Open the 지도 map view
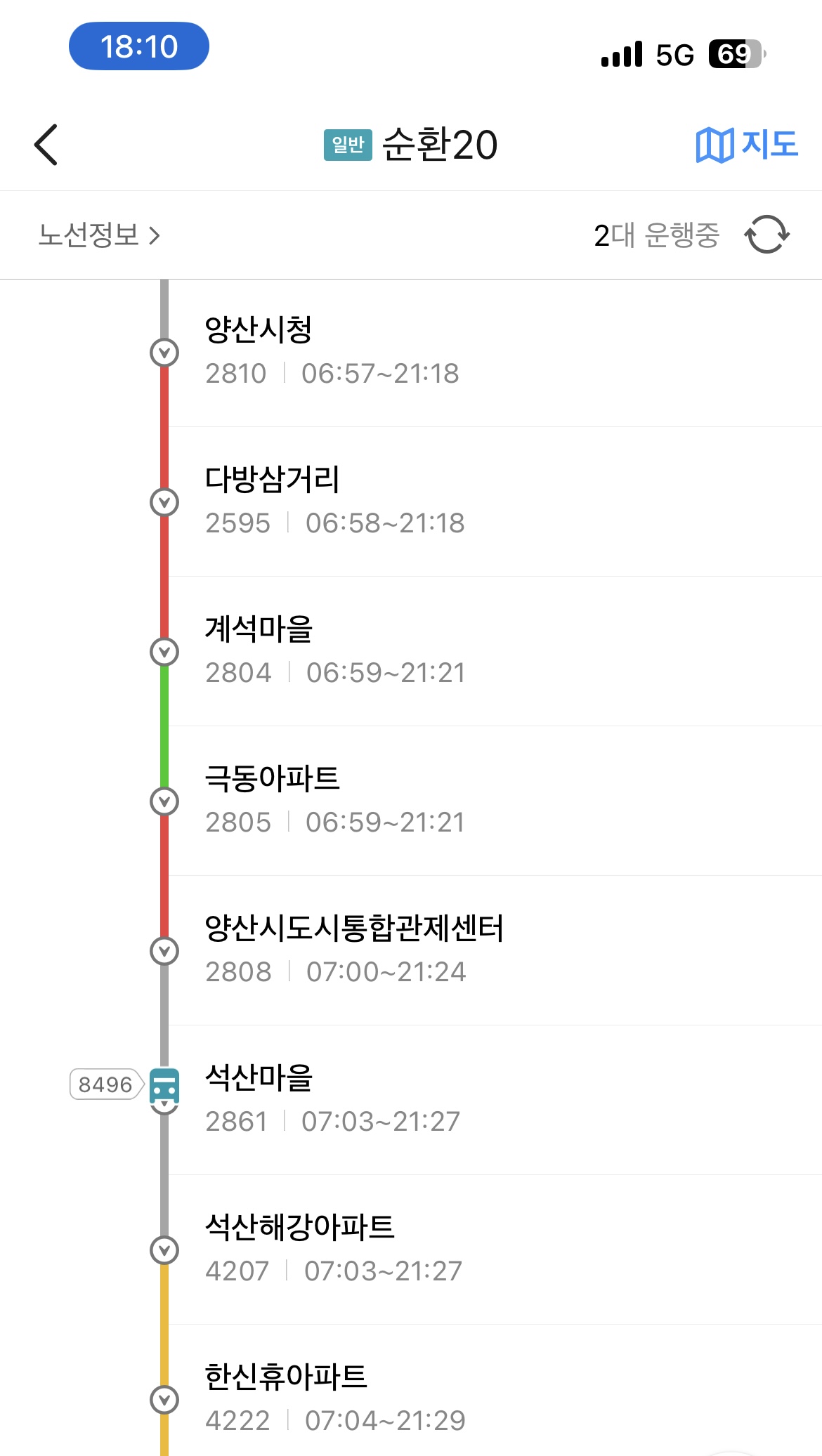 747,145
